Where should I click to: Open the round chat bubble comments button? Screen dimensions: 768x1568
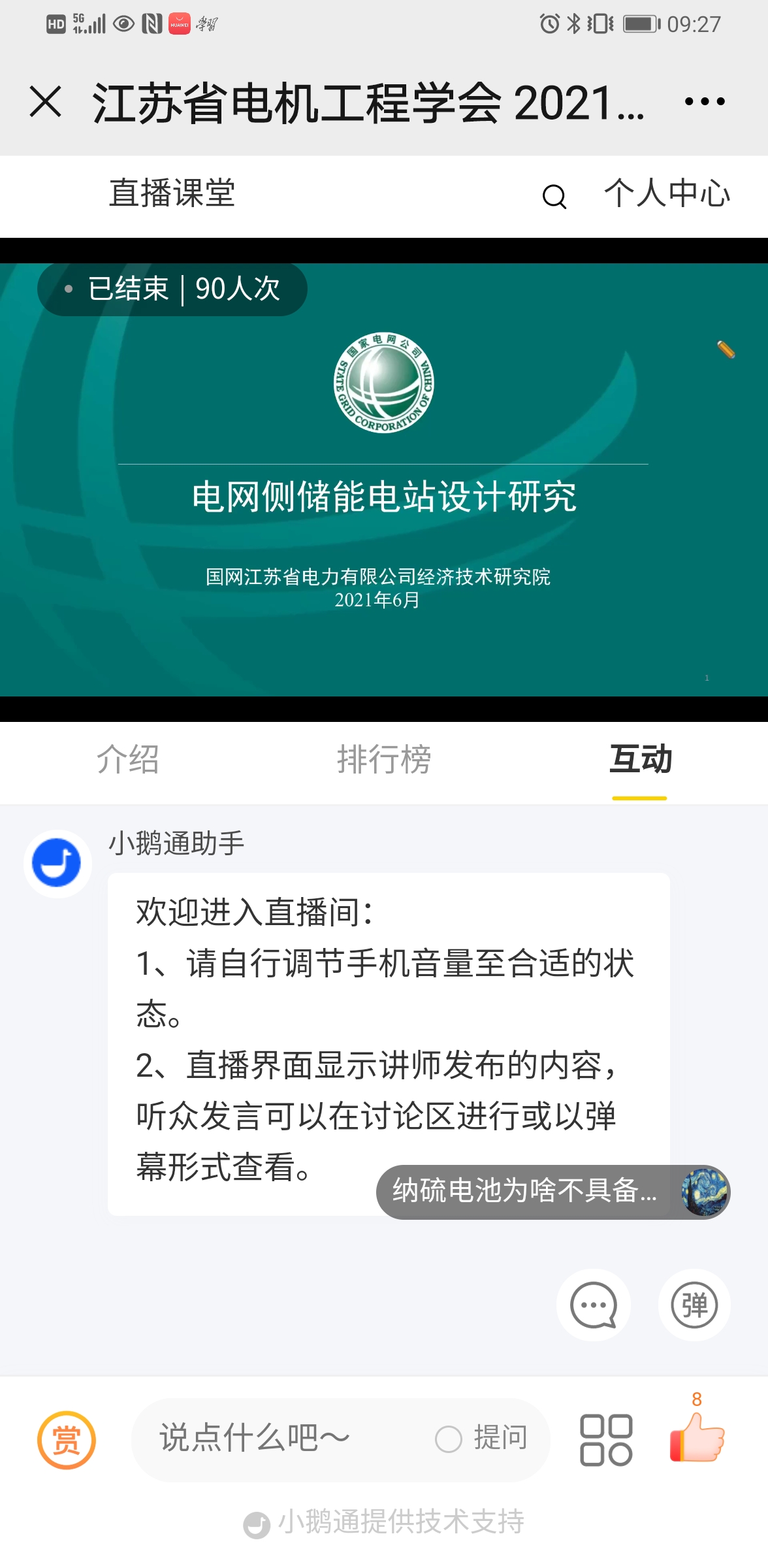point(593,1305)
